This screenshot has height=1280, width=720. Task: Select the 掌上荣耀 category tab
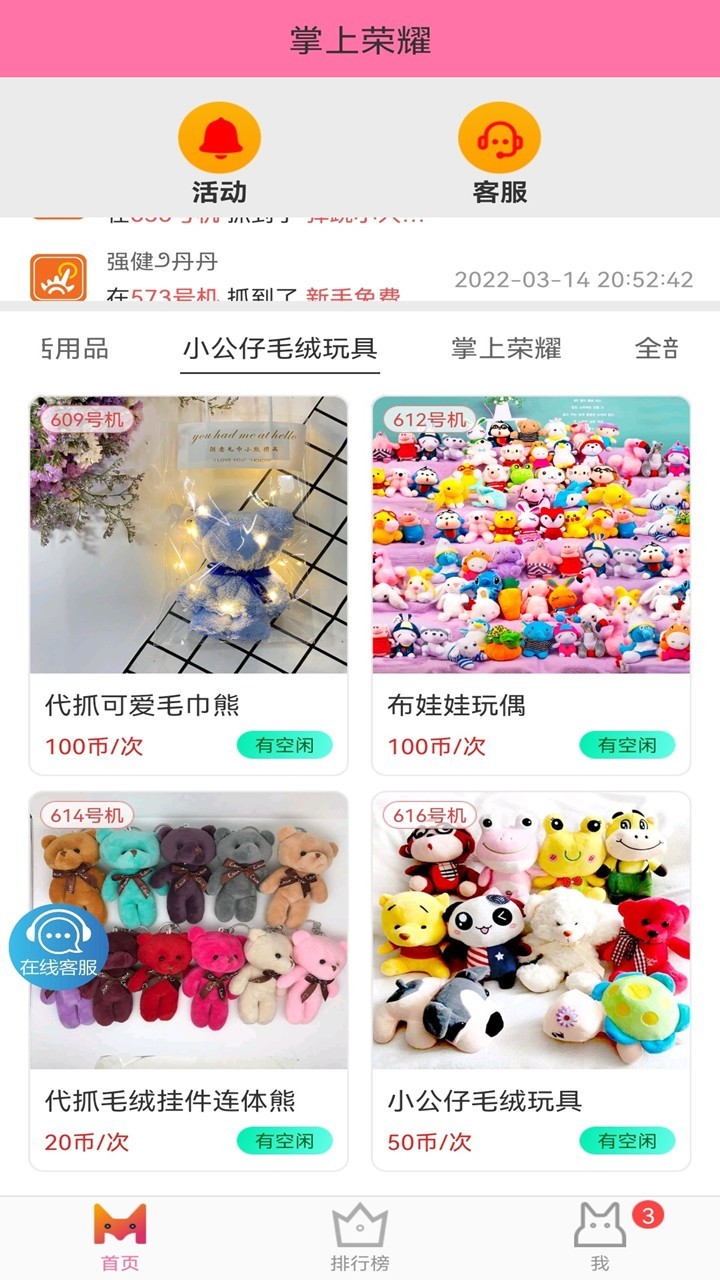coord(506,348)
